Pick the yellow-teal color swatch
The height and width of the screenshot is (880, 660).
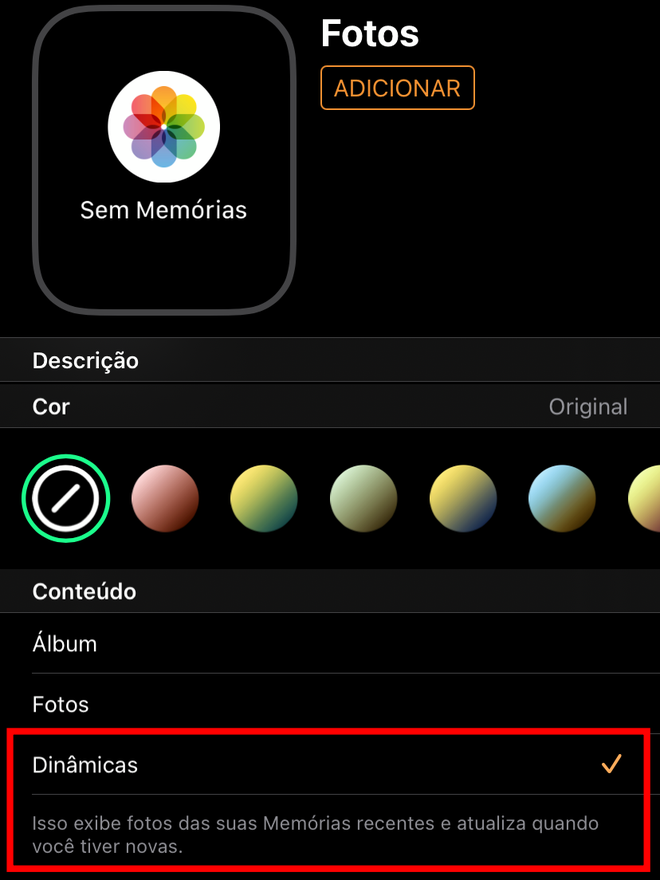pos(264,498)
